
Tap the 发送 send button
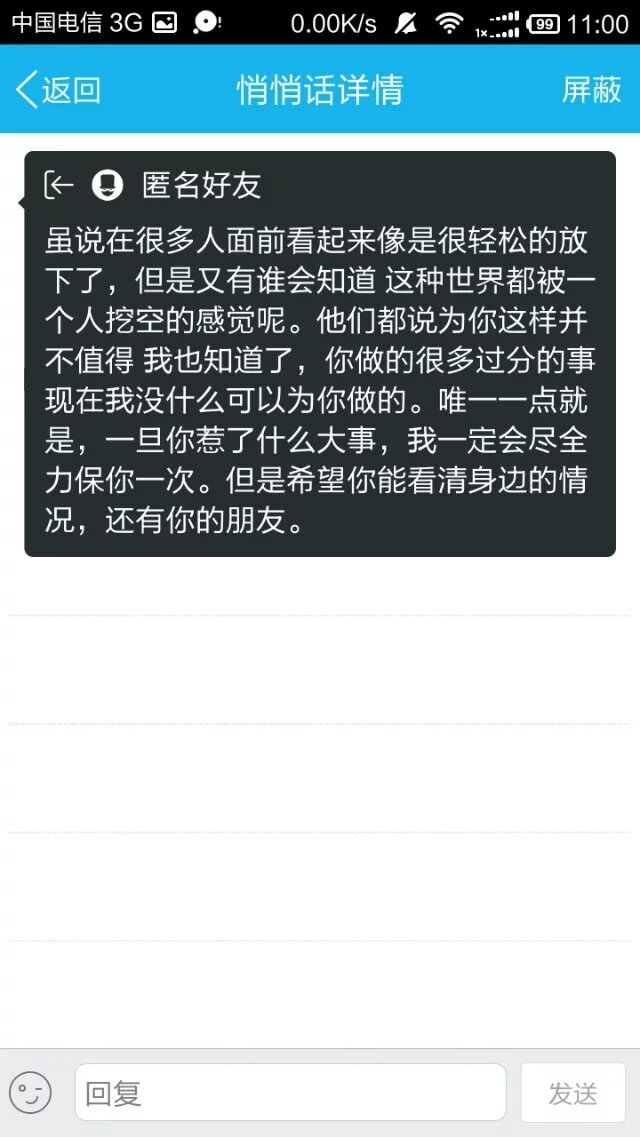pyautogui.click(x=573, y=1092)
